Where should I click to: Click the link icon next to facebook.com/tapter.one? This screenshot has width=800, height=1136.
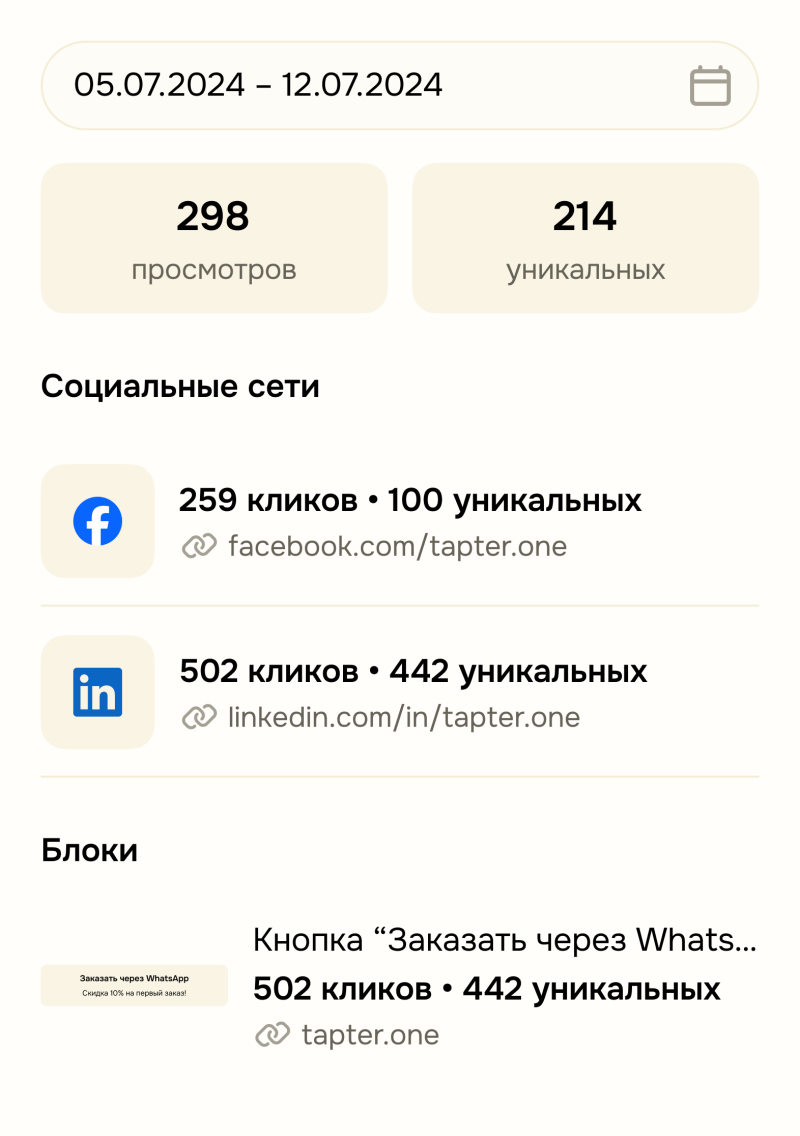pyautogui.click(x=200, y=547)
